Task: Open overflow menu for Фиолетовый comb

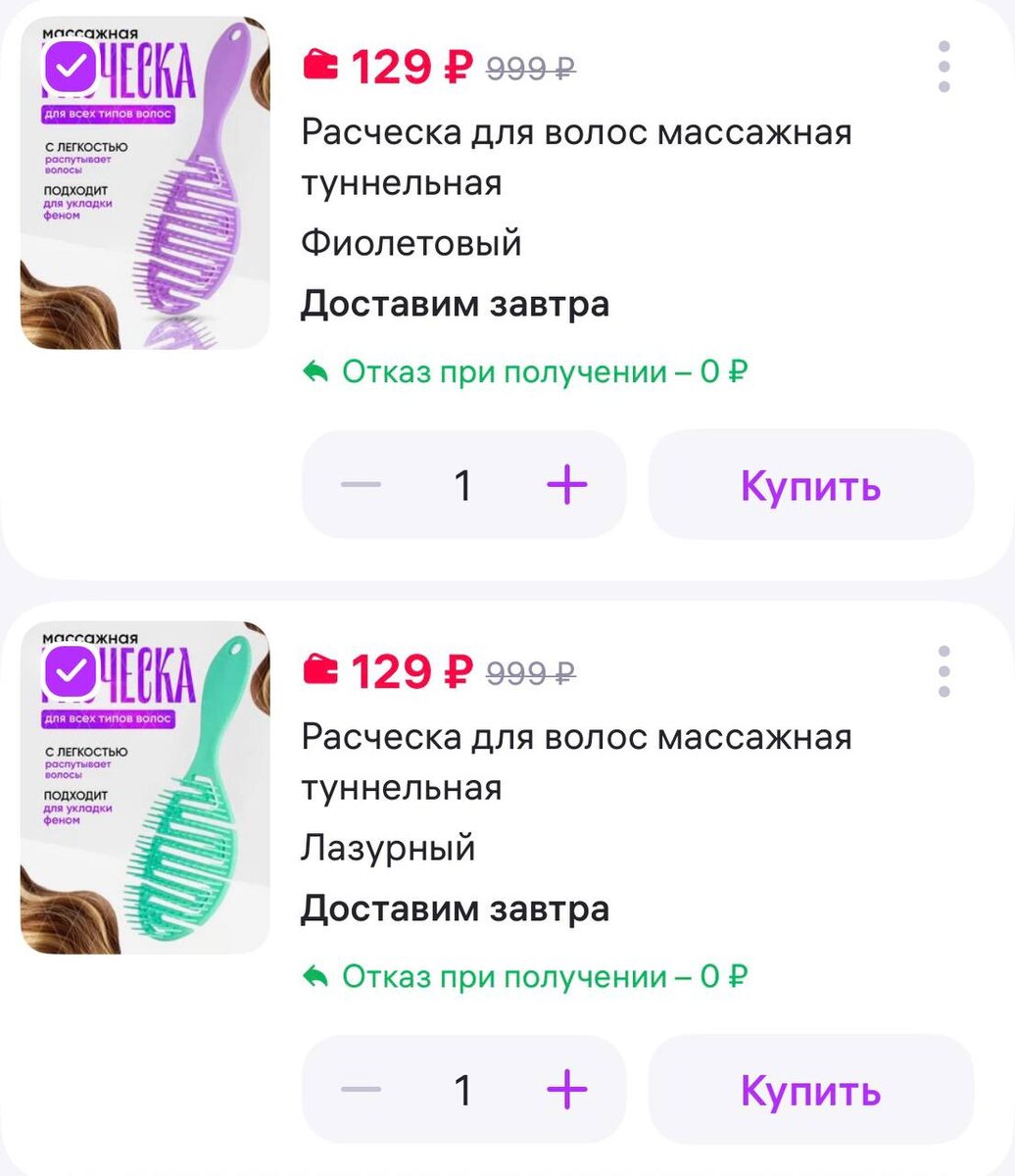Action: 943,67
